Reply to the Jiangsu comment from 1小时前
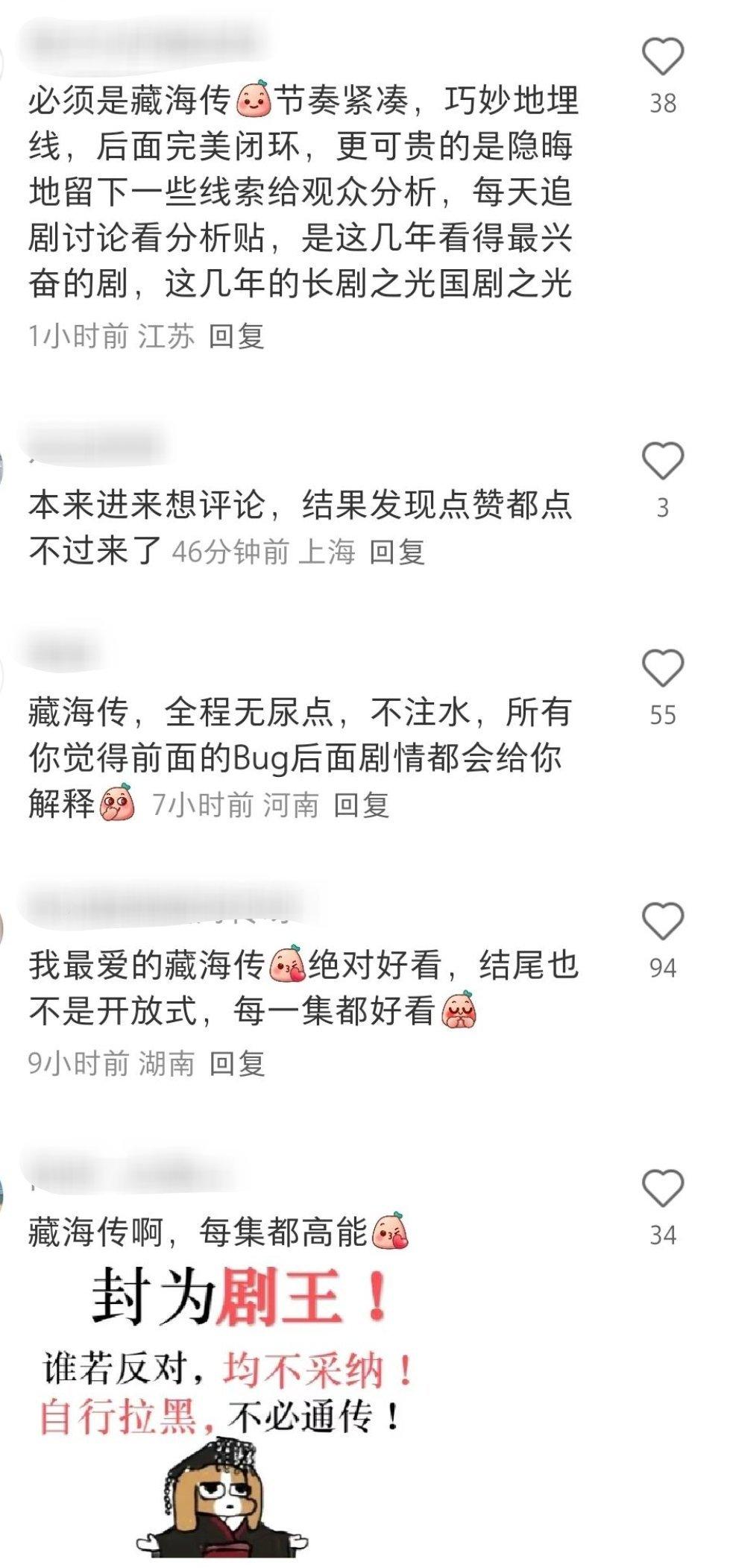 (x=236, y=336)
